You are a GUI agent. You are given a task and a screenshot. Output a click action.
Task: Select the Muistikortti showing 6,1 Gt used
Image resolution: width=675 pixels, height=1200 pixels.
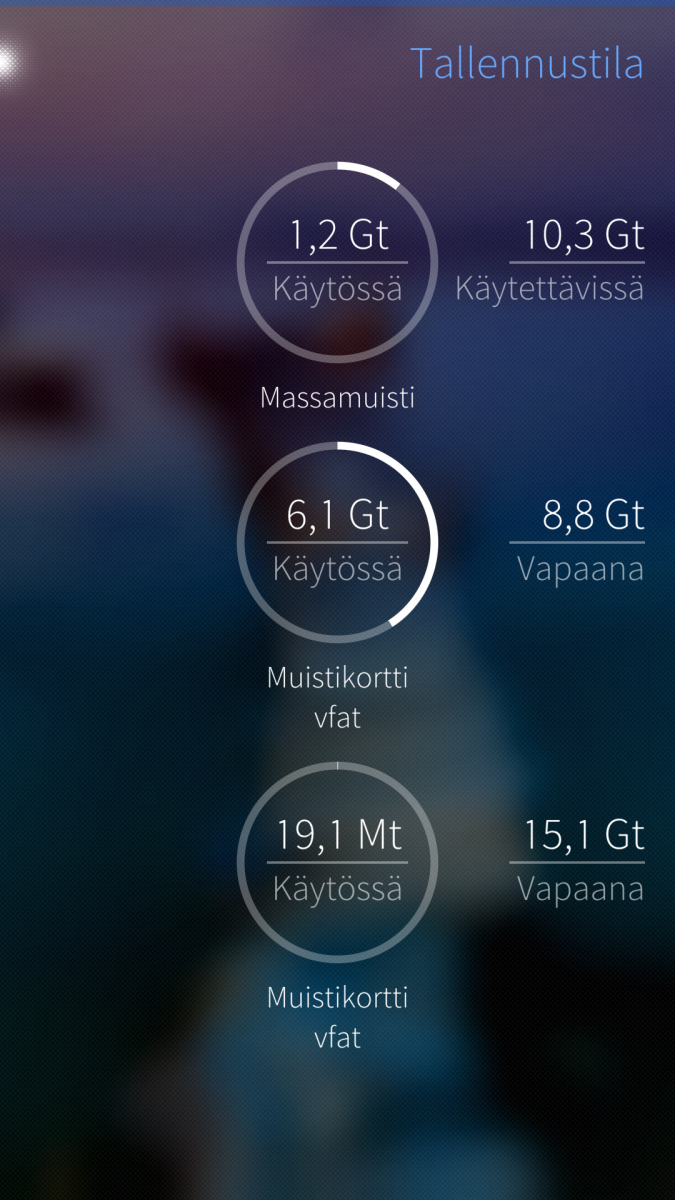(x=337, y=541)
